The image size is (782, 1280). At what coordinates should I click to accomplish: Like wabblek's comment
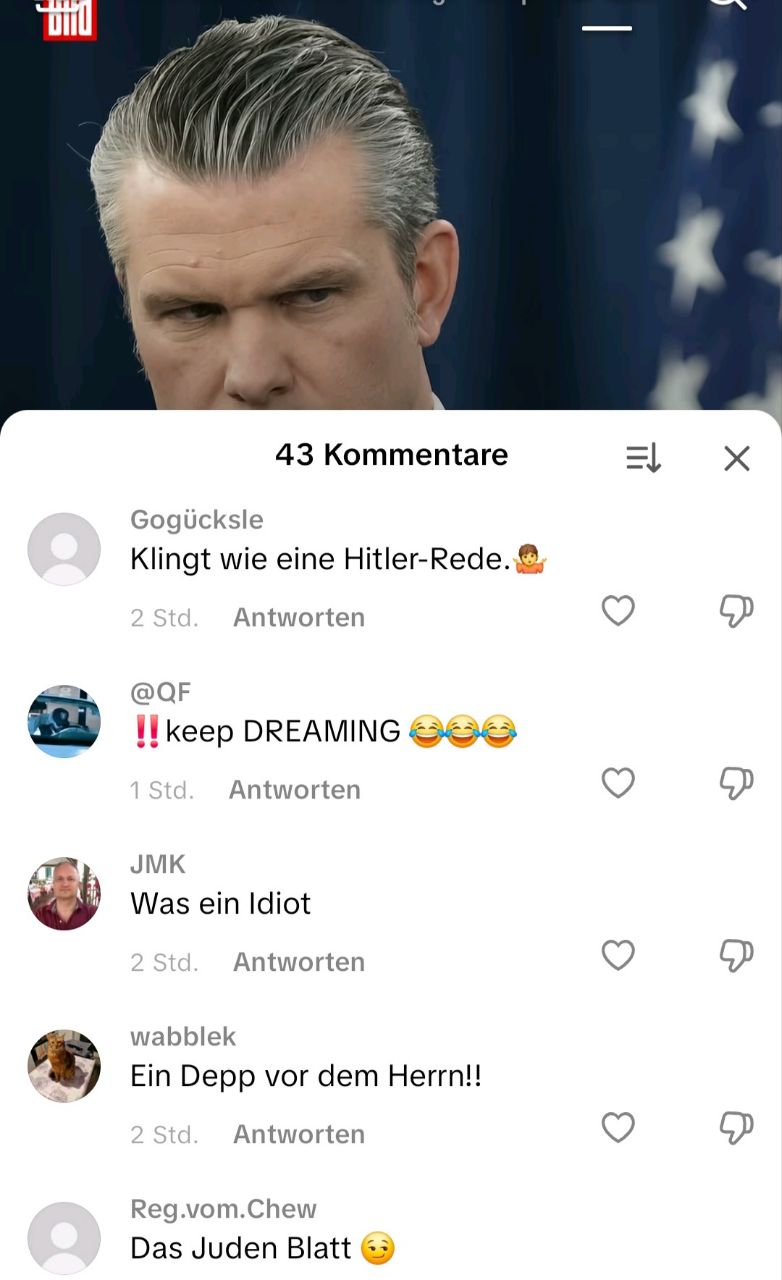[618, 1128]
